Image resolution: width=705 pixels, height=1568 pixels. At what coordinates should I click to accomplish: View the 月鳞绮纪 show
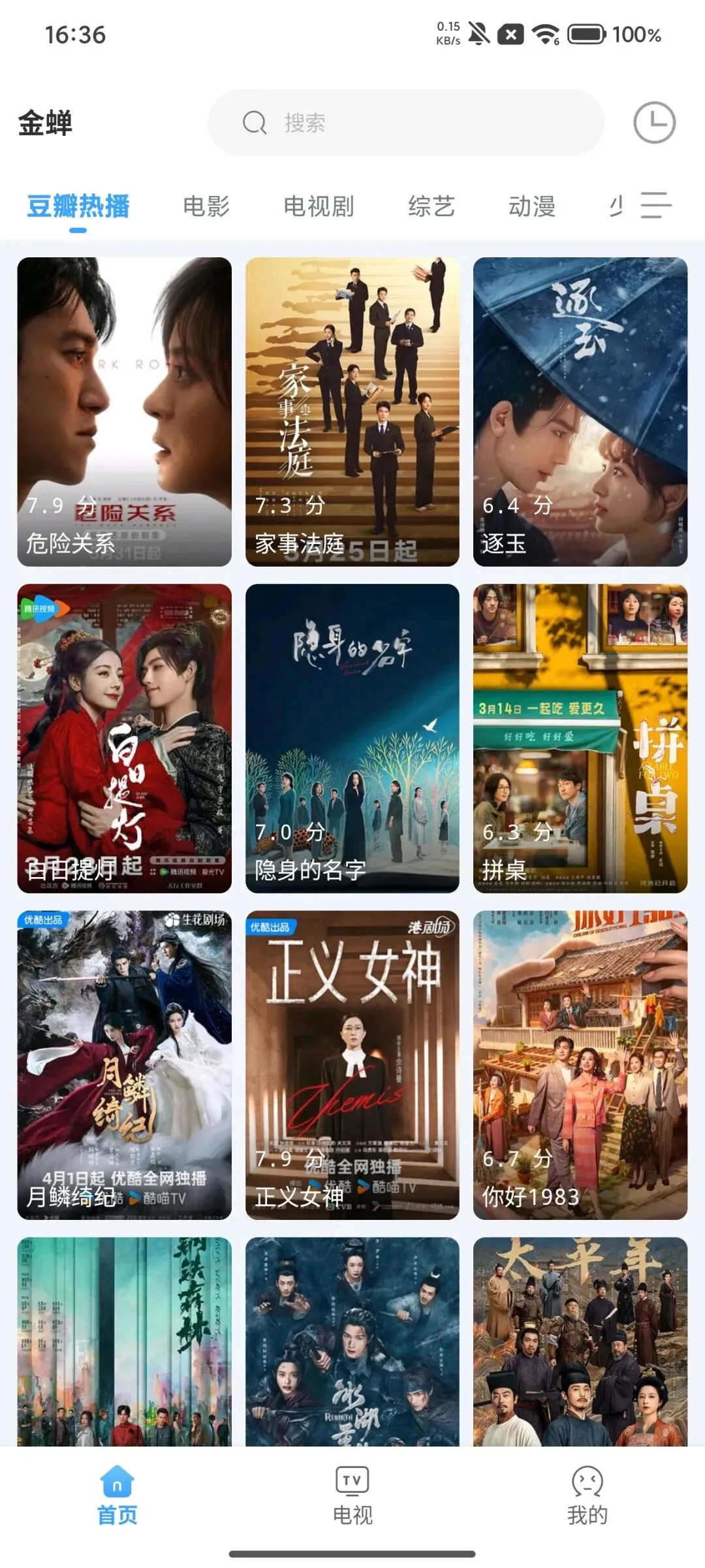[x=124, y=1064]
